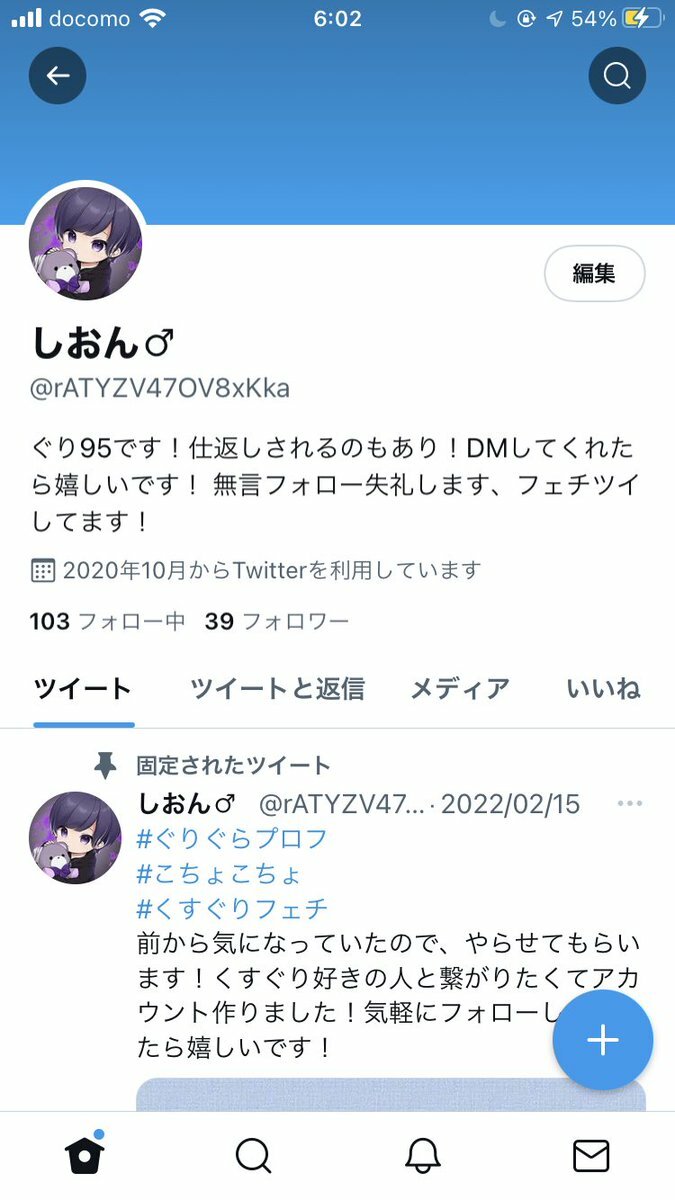Tap the 編集 edit profile button
675x1200 pixels.
point(594,273)
